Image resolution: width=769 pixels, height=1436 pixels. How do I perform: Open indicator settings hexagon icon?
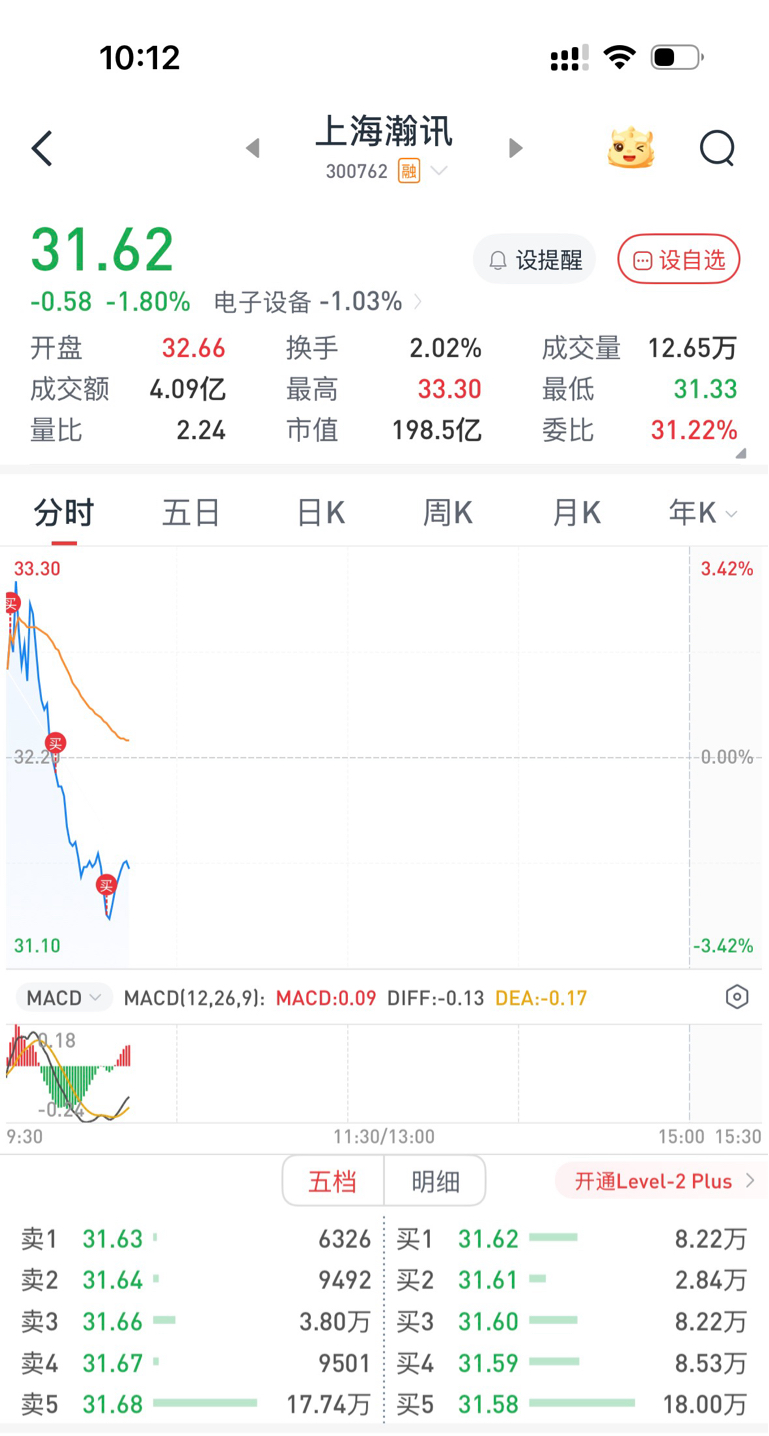click(737, 997)
